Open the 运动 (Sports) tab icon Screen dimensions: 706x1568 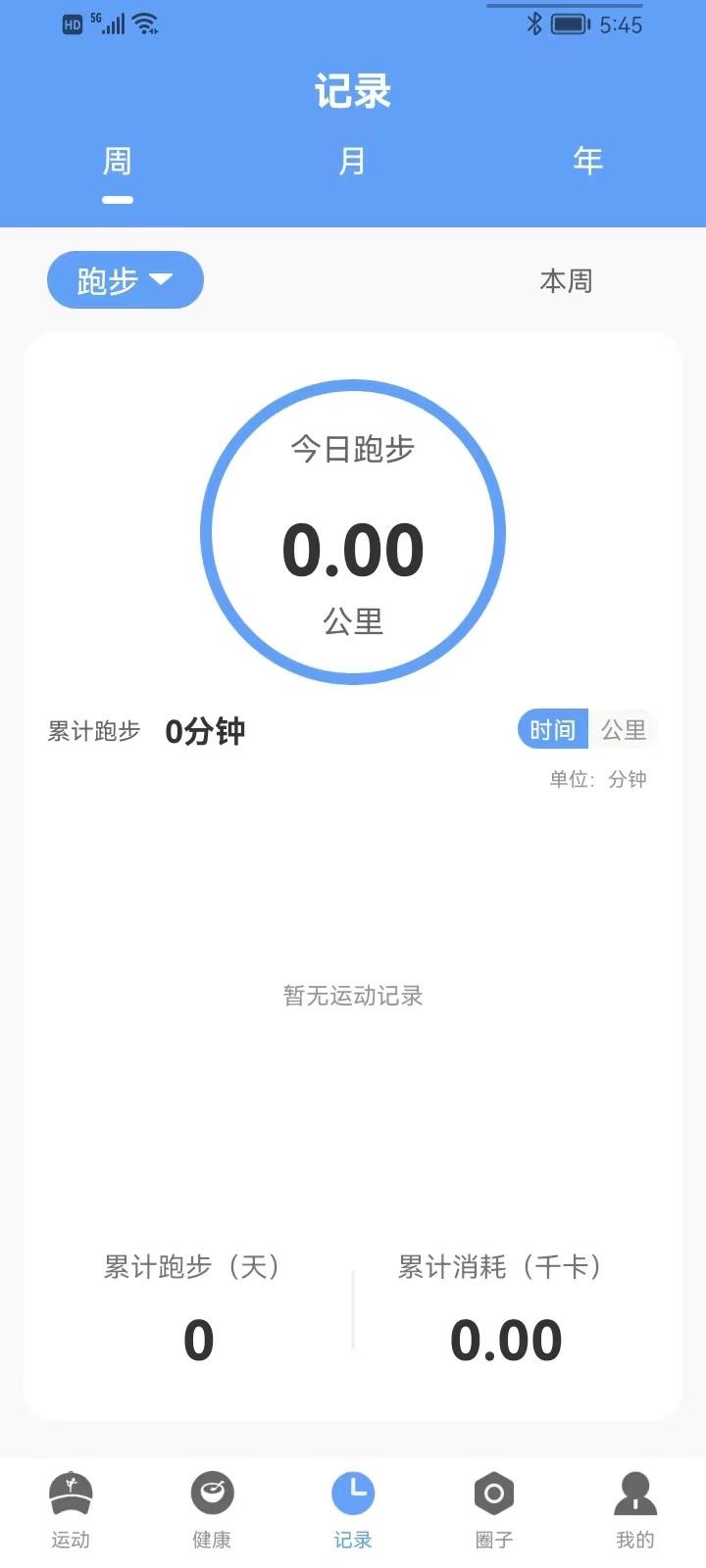pos(70,1493)
